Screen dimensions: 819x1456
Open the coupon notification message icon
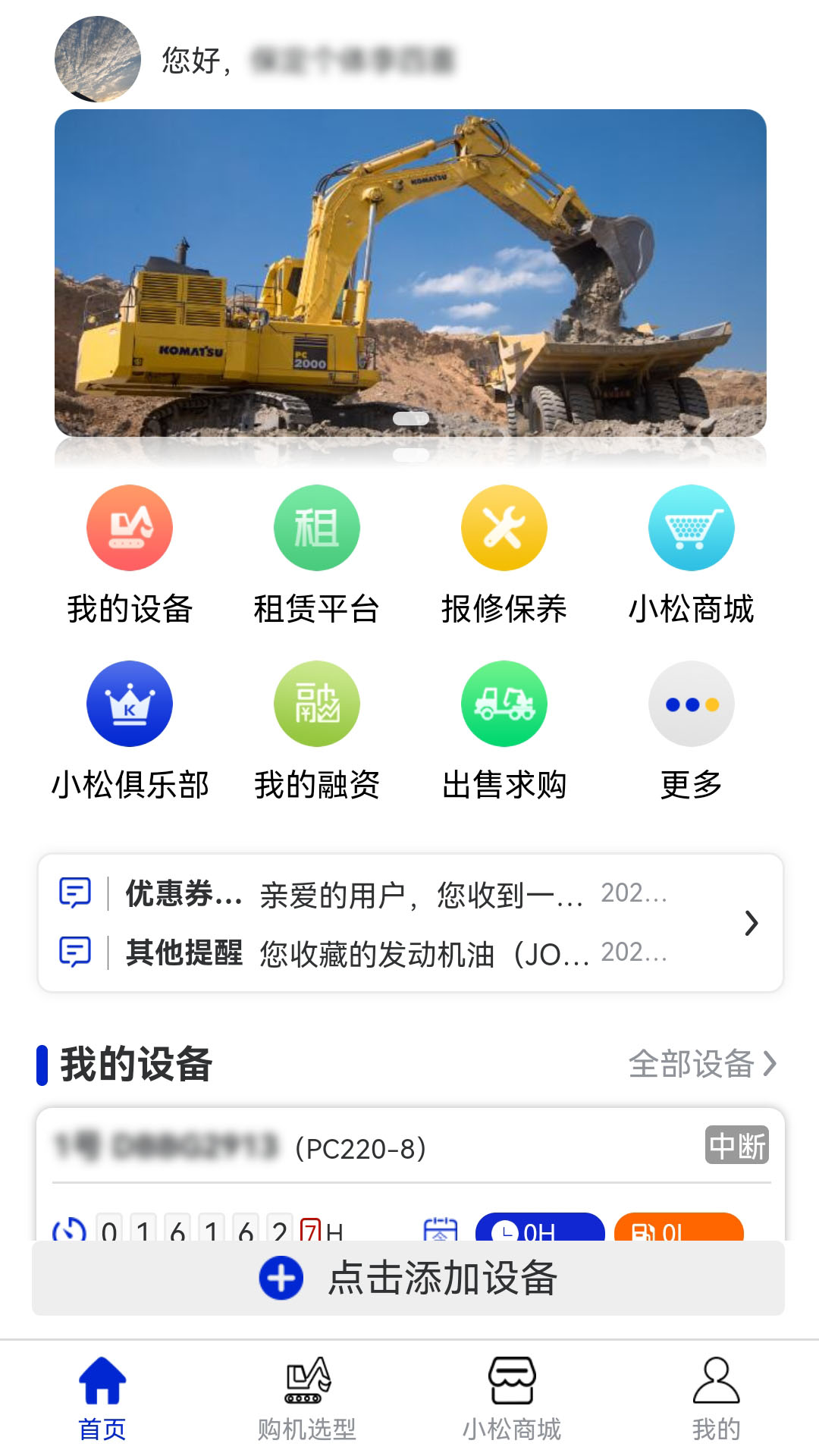pyautogui.click(x=74, y=896)
